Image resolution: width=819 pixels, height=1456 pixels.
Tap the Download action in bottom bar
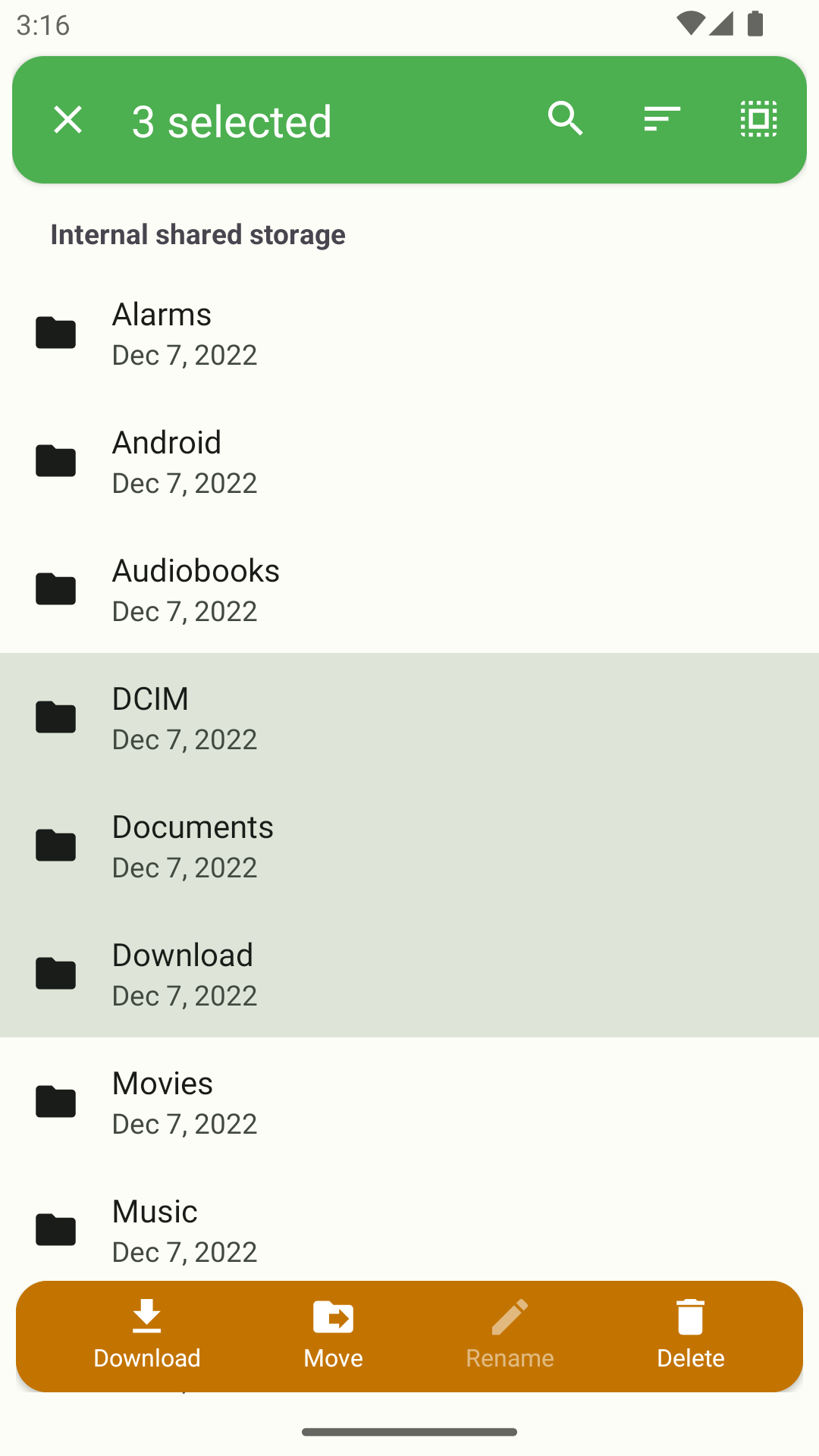pyautogui.click(x=147, y=1335)
